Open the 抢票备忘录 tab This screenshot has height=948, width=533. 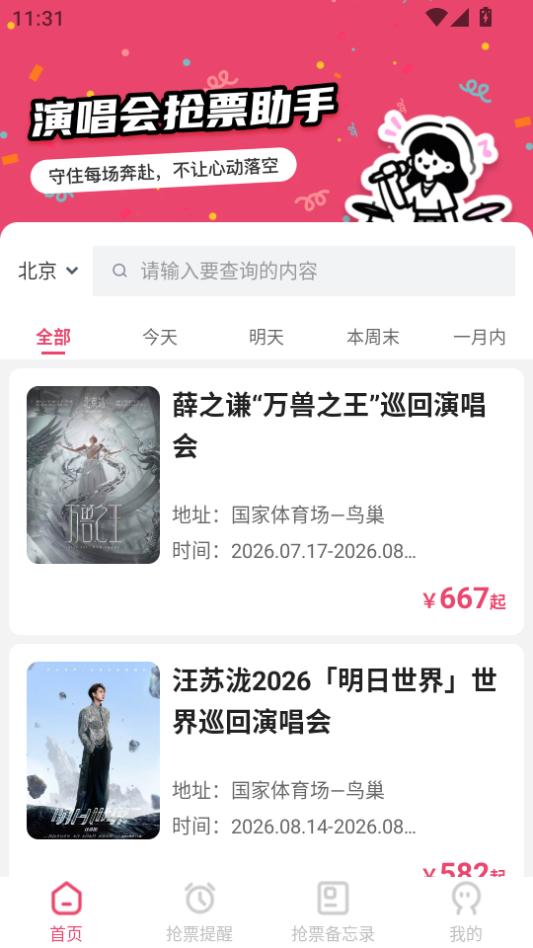tap(333, 912)
